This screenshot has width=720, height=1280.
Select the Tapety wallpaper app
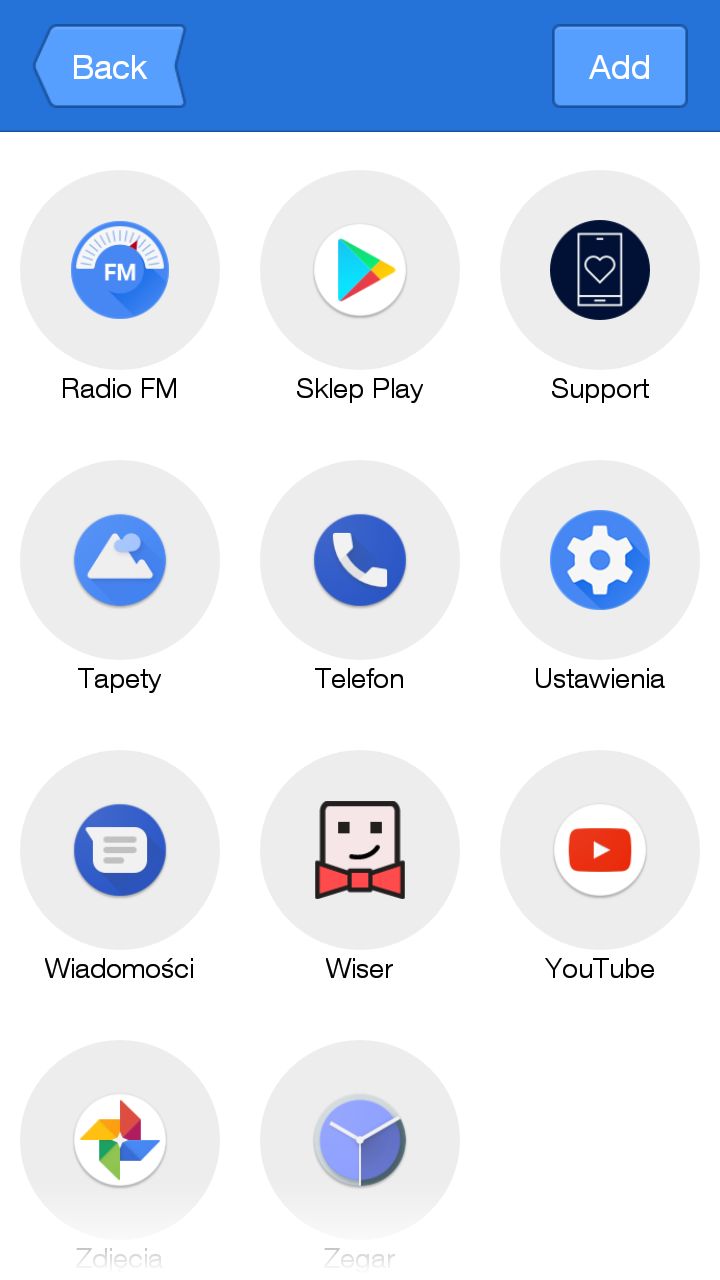click(x=120, y=561)
